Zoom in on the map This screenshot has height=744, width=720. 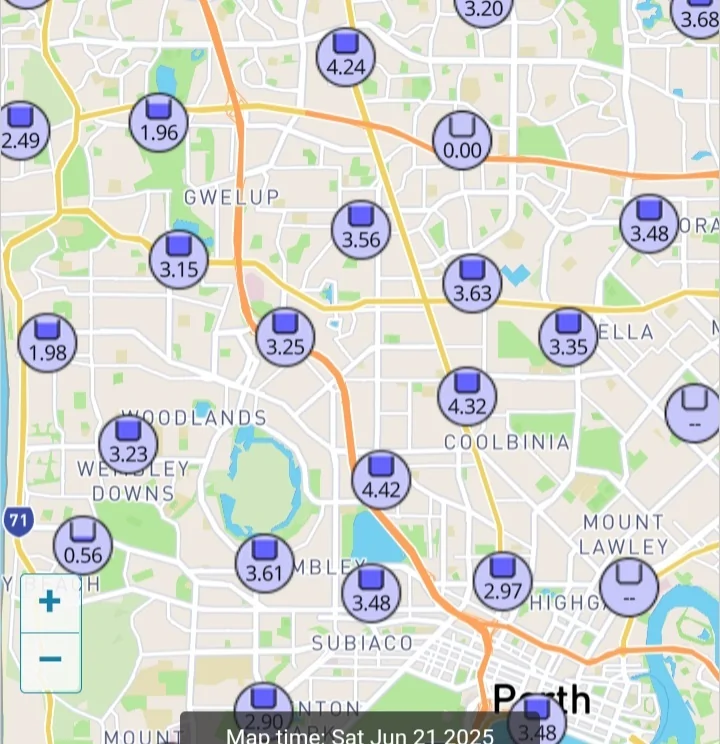pyautogui.click(x=50, y=602)
